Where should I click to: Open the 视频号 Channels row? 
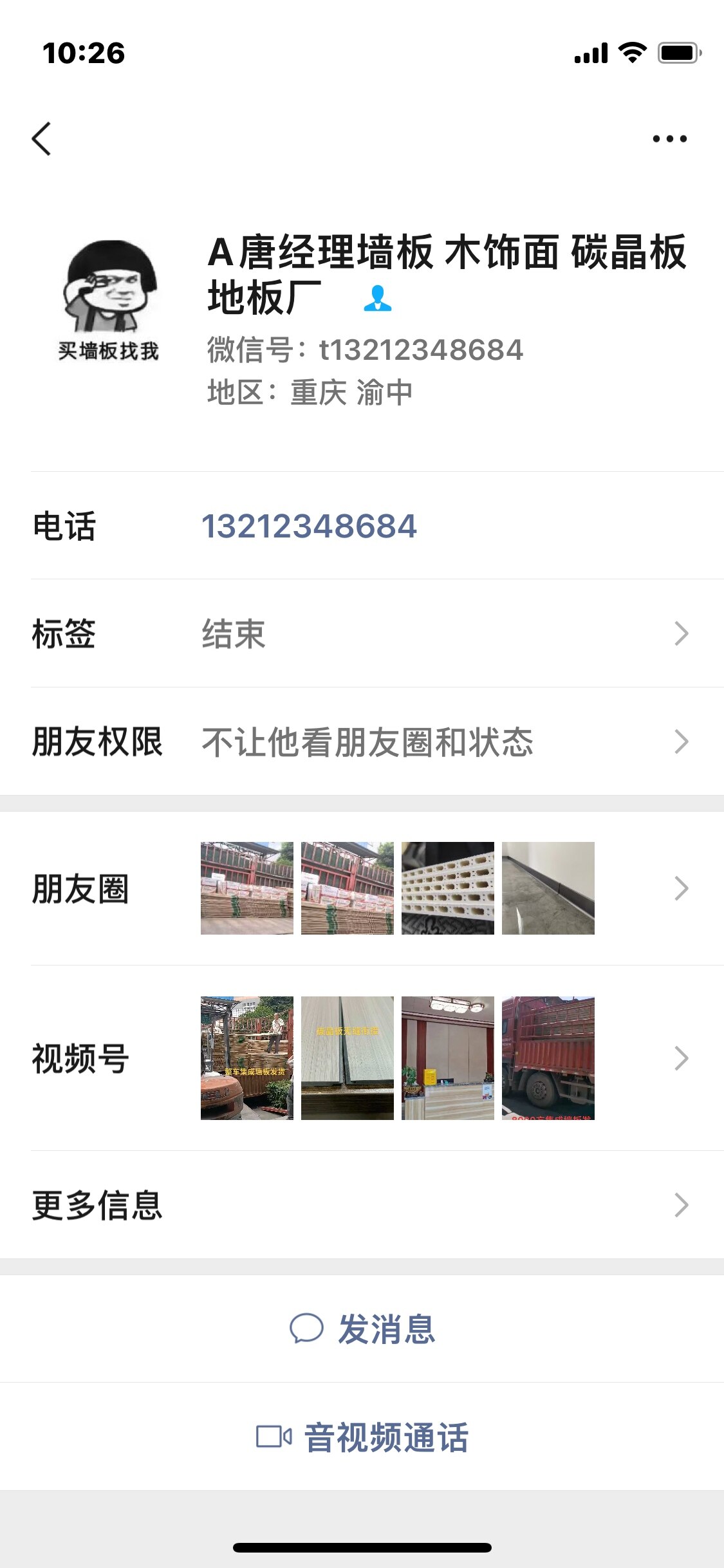coord(362,1058)
